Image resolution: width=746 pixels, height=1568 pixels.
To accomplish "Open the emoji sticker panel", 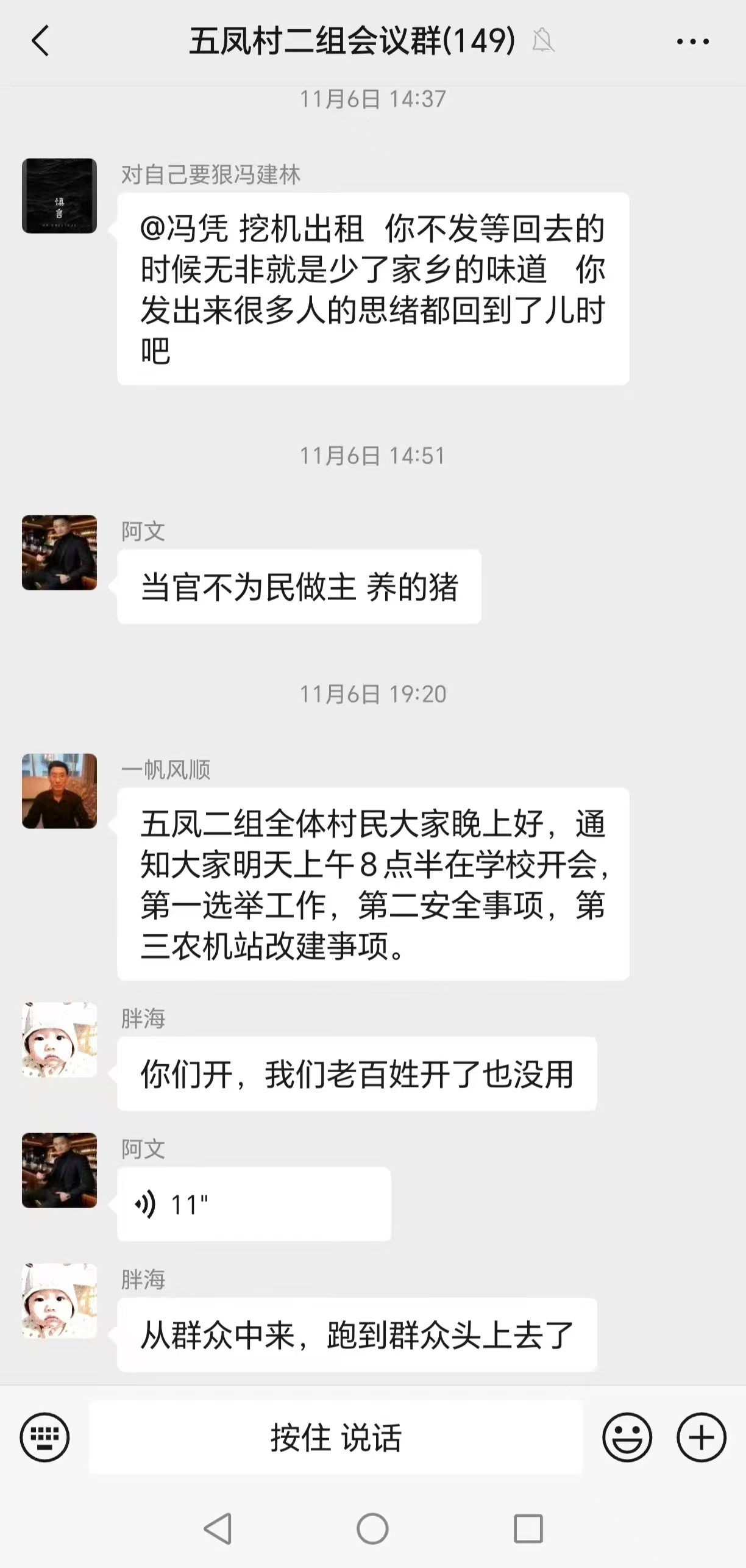I will click(627, 1437).
